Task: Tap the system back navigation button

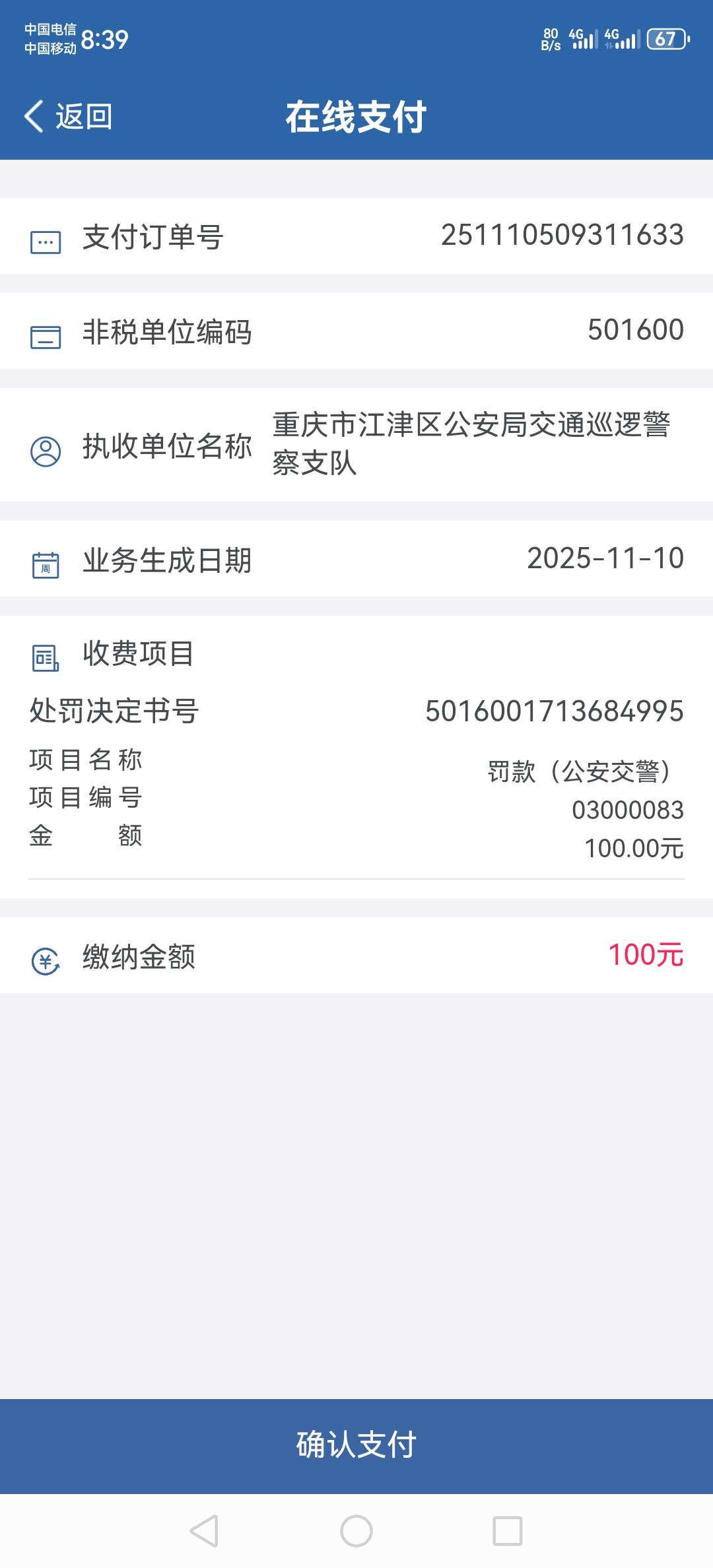Action: (205, 1531)
